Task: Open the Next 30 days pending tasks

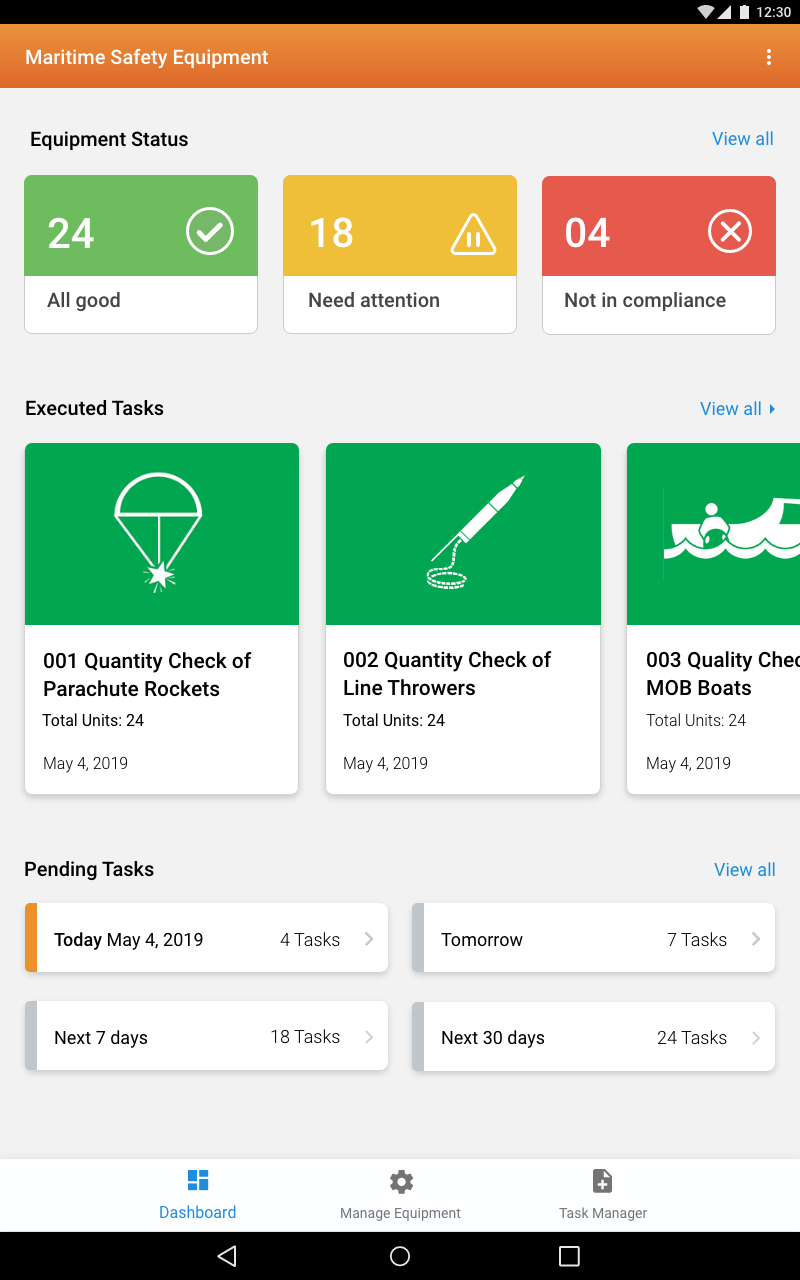Action: click(x=593, y=1037)
